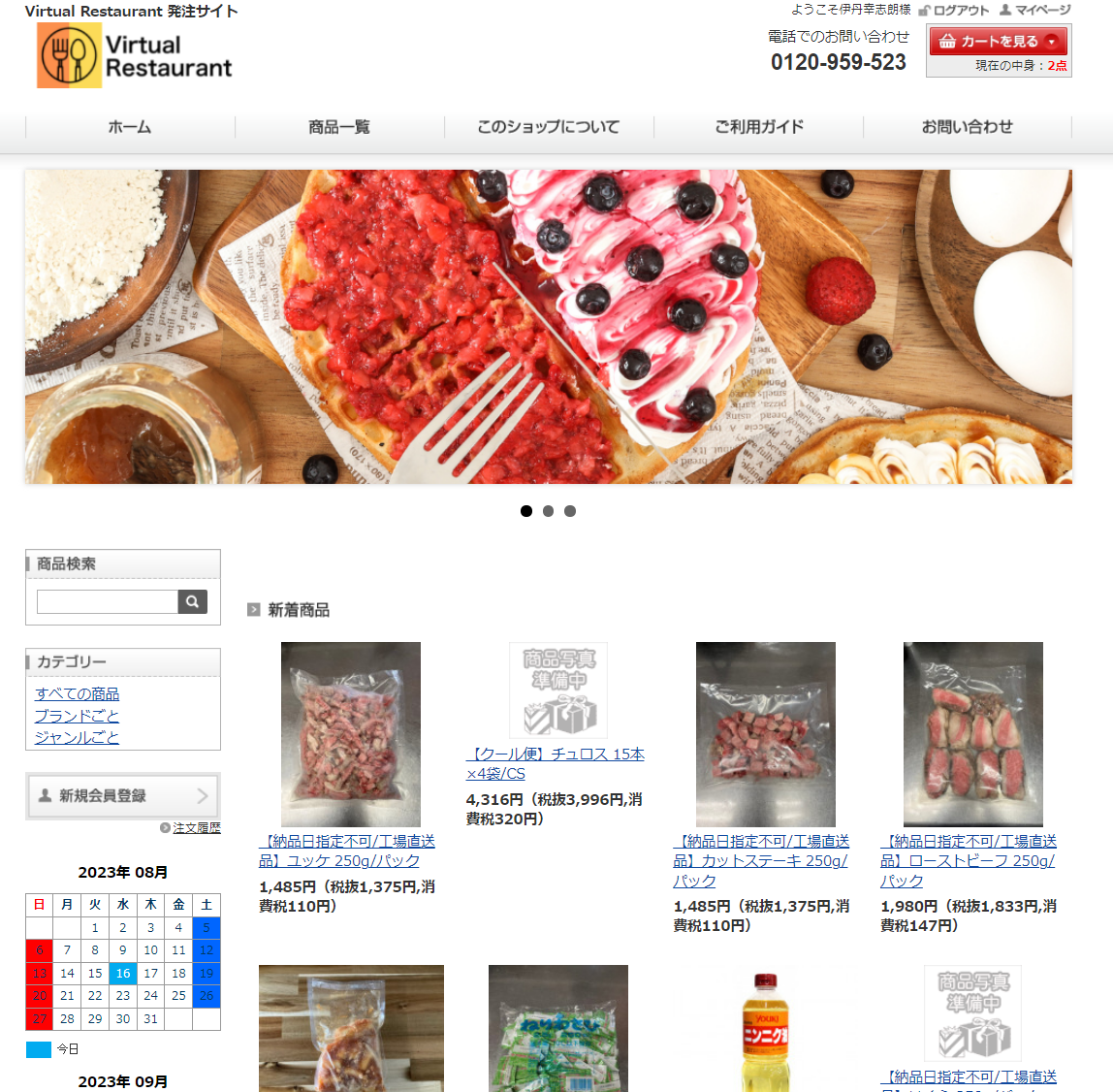Open すべての商品 category link

click(77, 694)
